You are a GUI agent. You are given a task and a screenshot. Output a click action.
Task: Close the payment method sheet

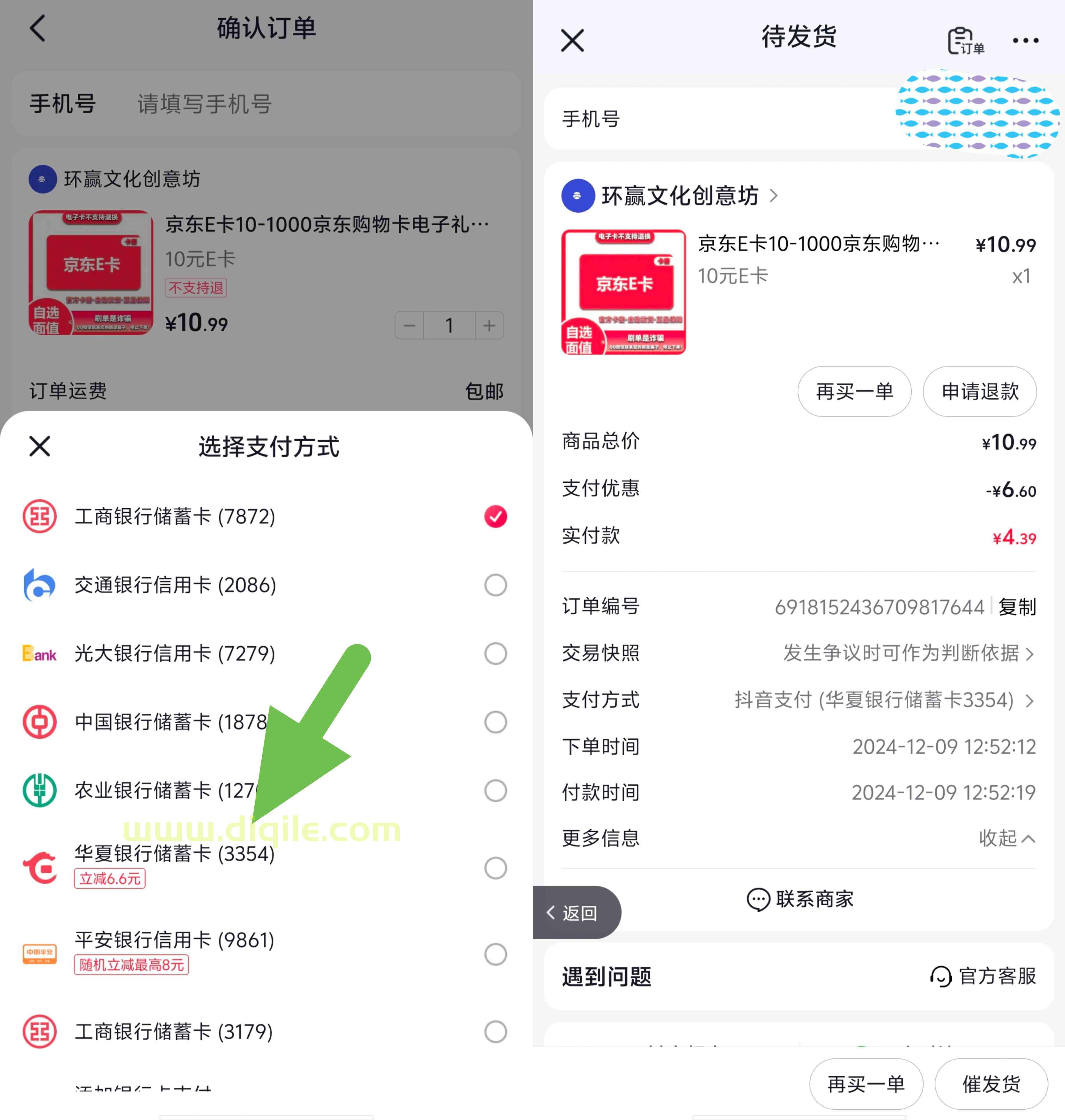[x=40, y=446]
